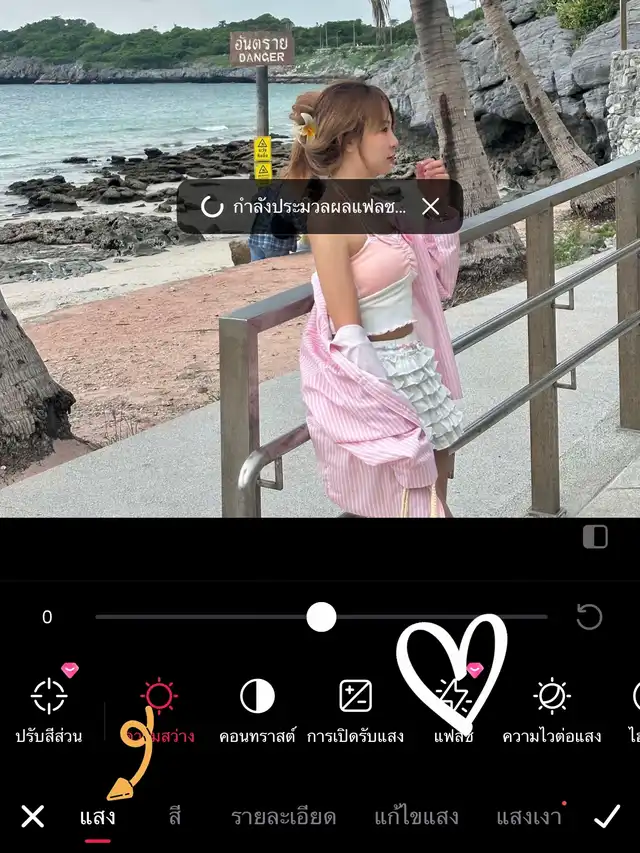This screenshot has width=640, height=853.
Task: Tap the before/after compare icon
Action: (595, 537)
